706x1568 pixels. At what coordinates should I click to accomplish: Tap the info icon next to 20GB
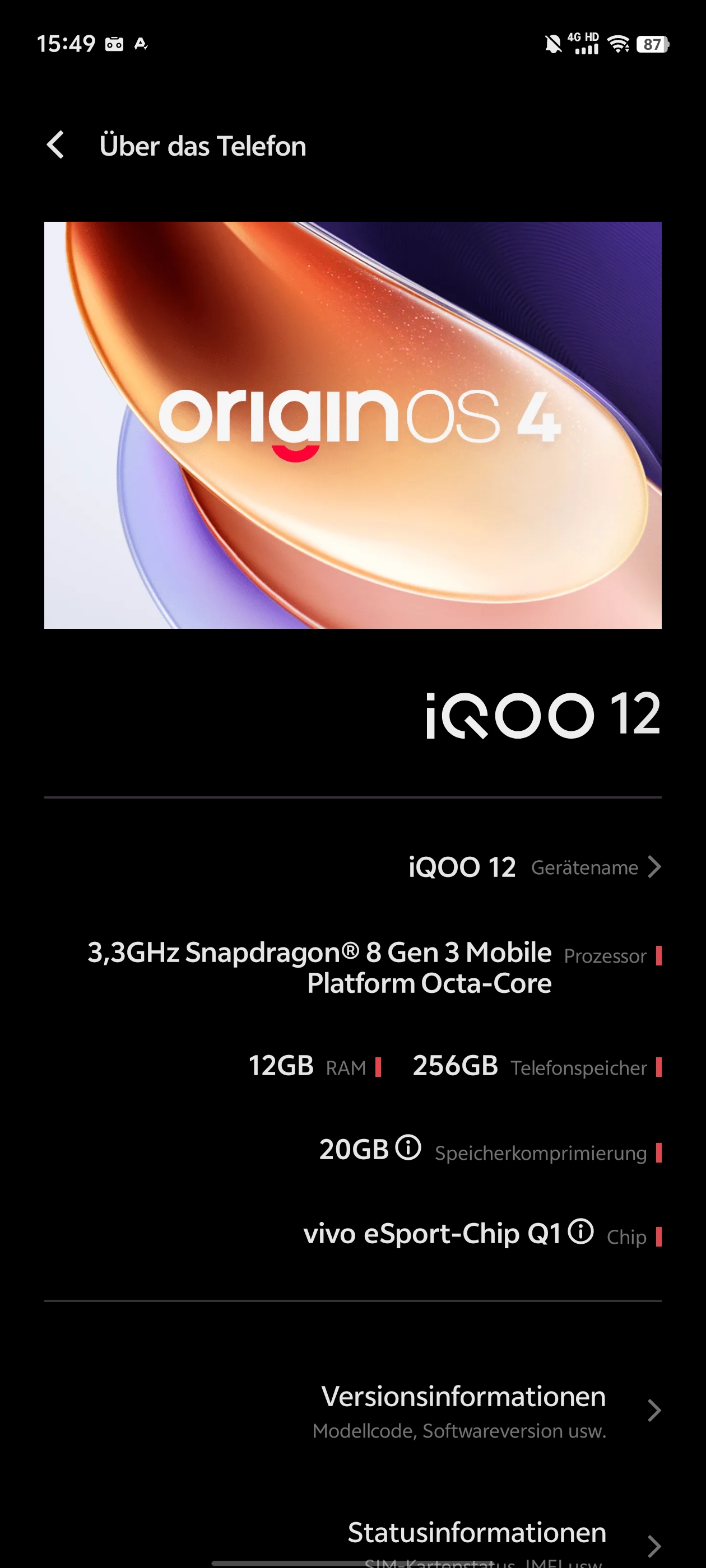tap(408, 1147)
